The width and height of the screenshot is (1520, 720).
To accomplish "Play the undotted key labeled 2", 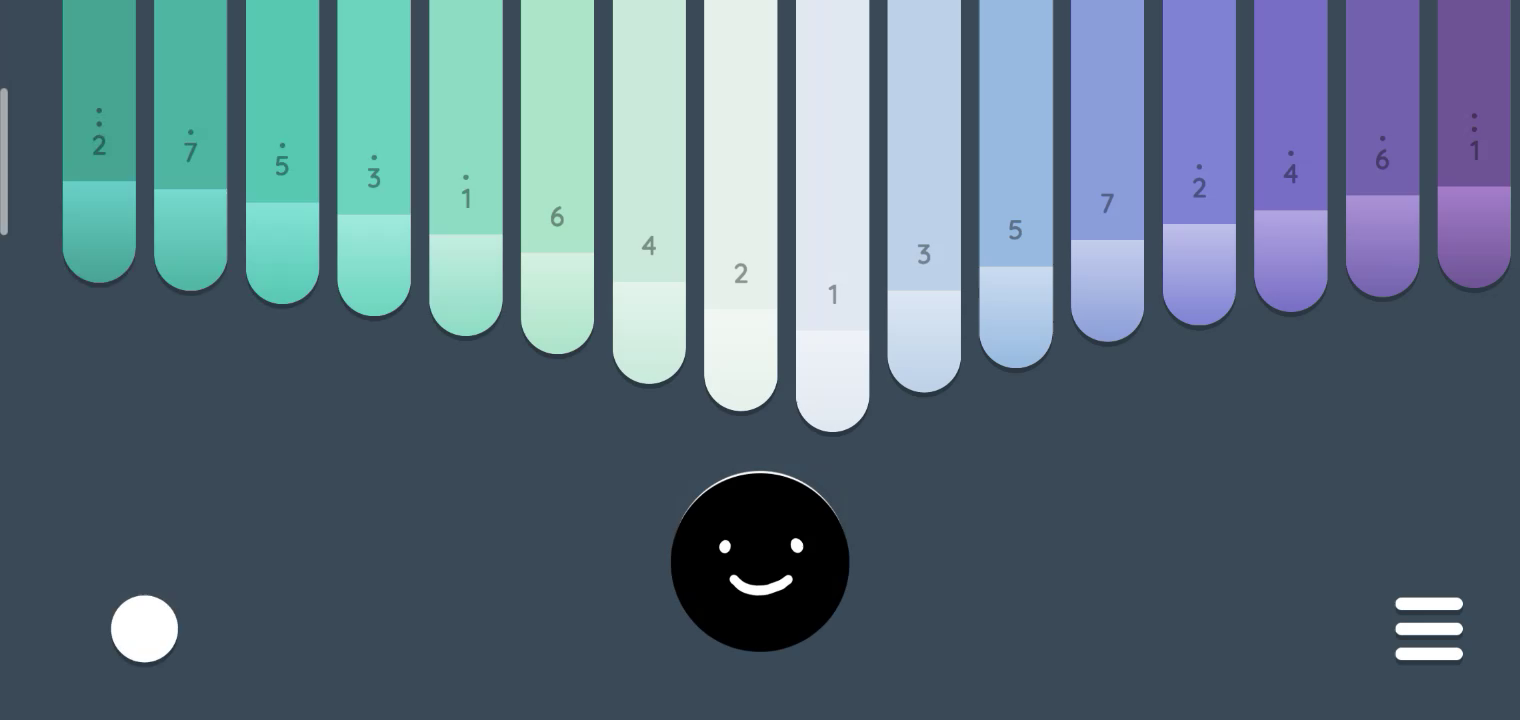I will [x=740, y=205].
